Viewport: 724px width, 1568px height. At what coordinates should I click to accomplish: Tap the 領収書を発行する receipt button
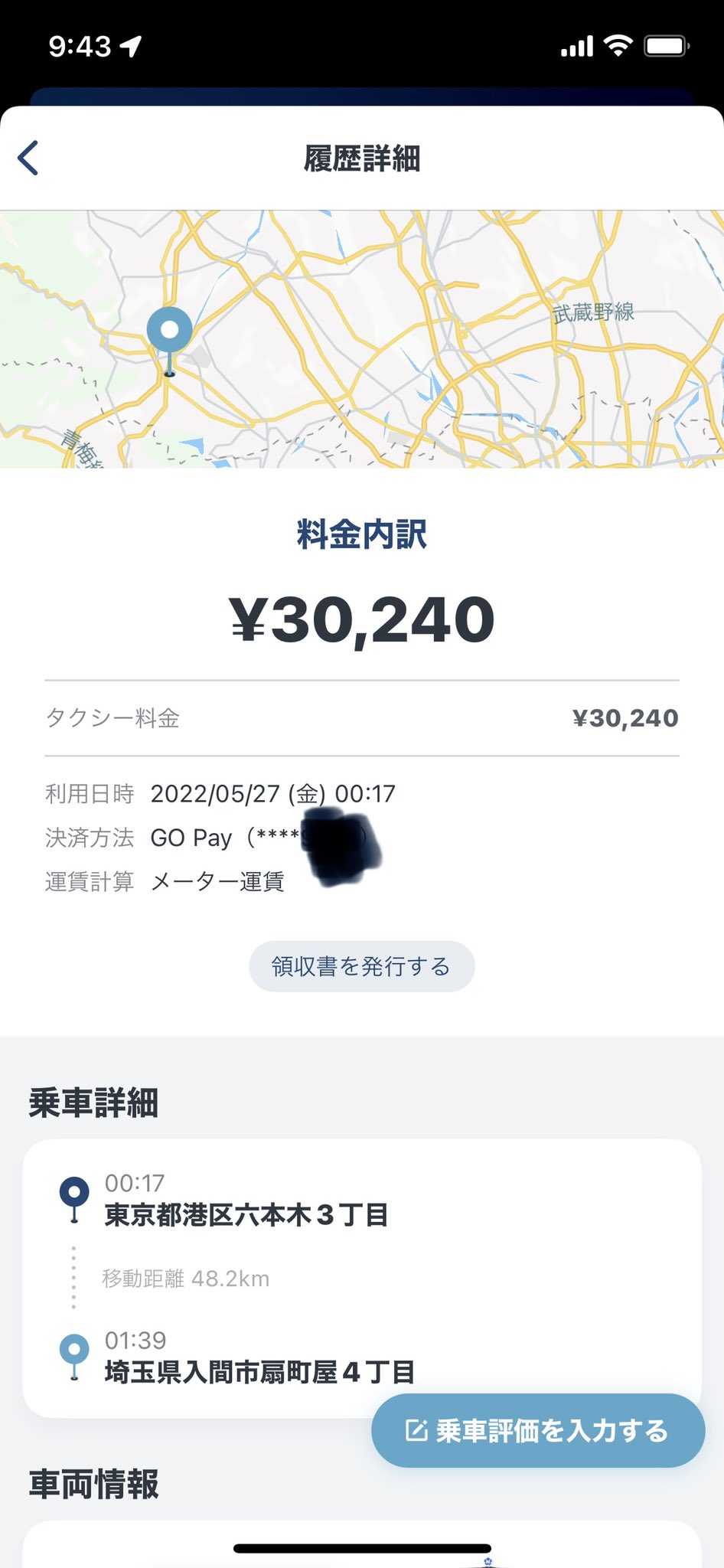click(x=361, y=966)
